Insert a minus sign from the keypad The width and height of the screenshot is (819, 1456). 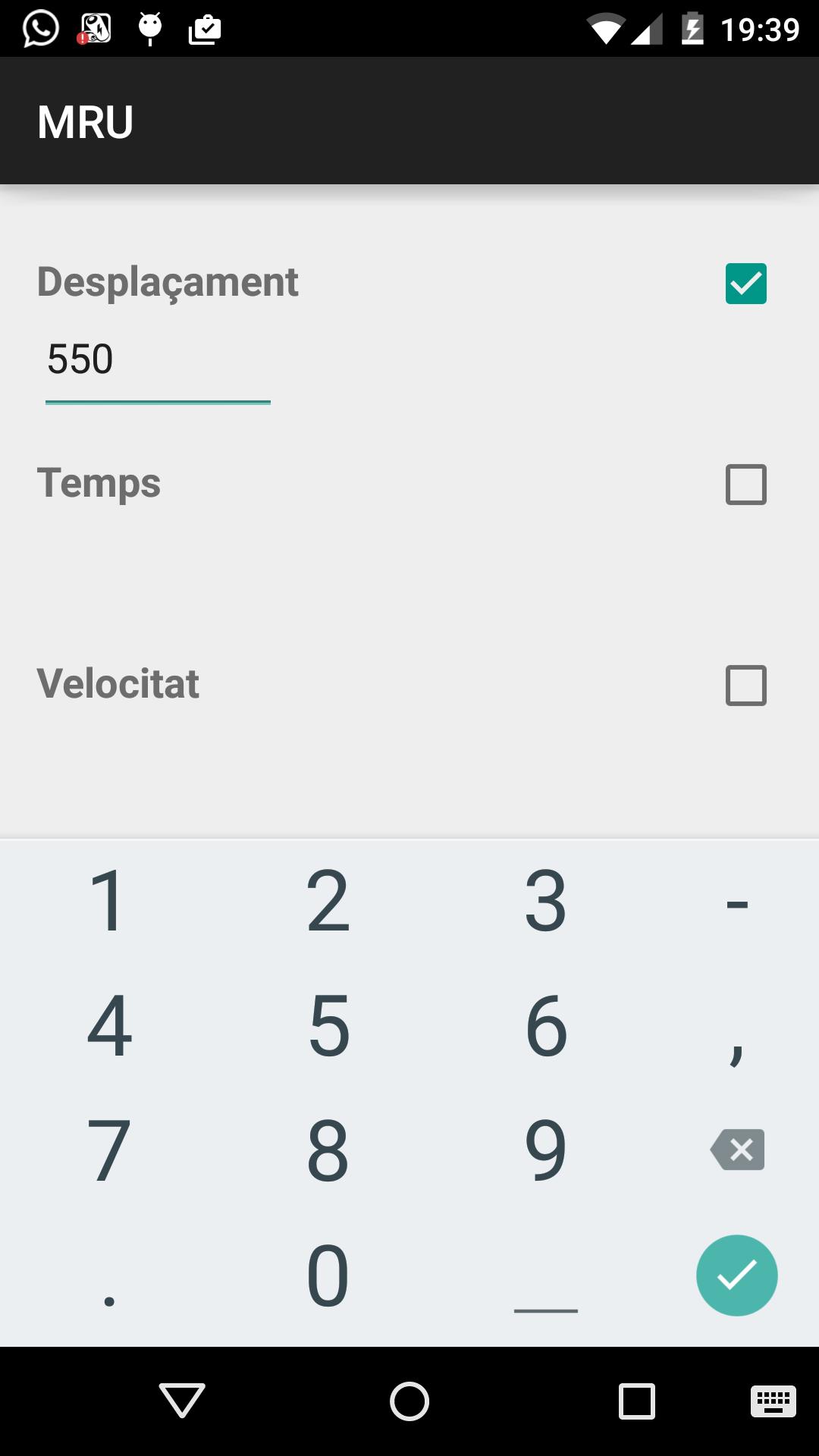point(736,902)
